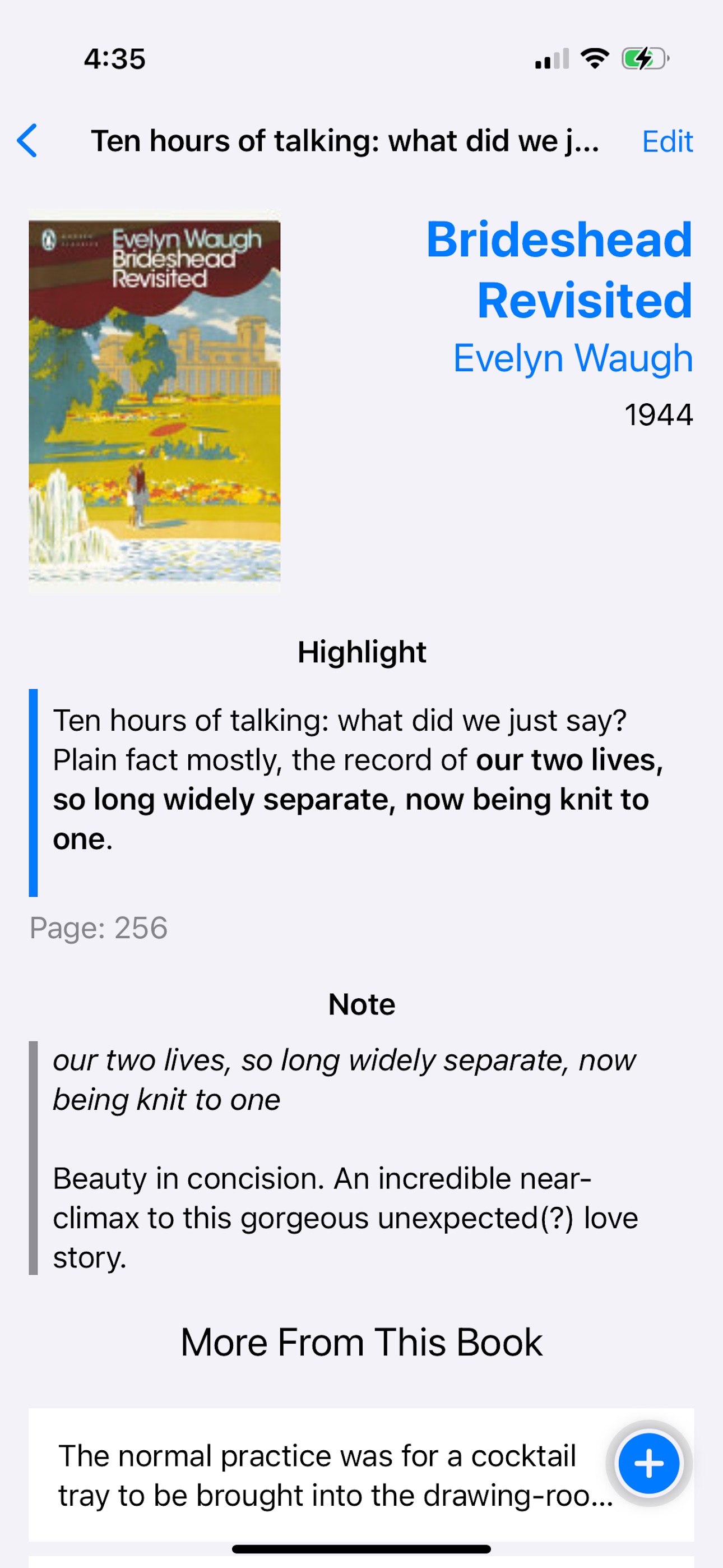Tap Edit to modify this highlight
The height and width of the screenshot is (1568, 723).
click(x=667, y=142)
